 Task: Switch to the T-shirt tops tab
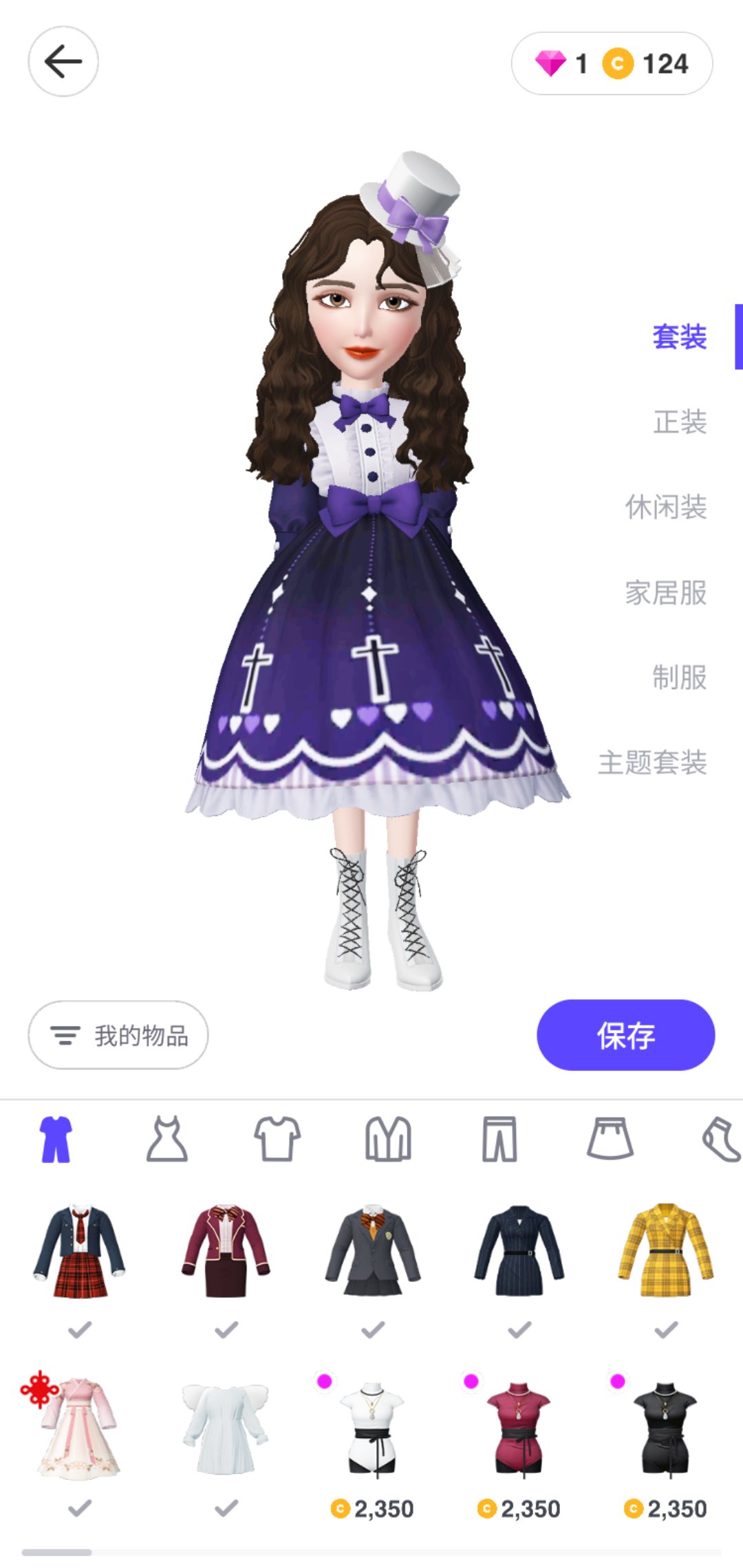277,1140
